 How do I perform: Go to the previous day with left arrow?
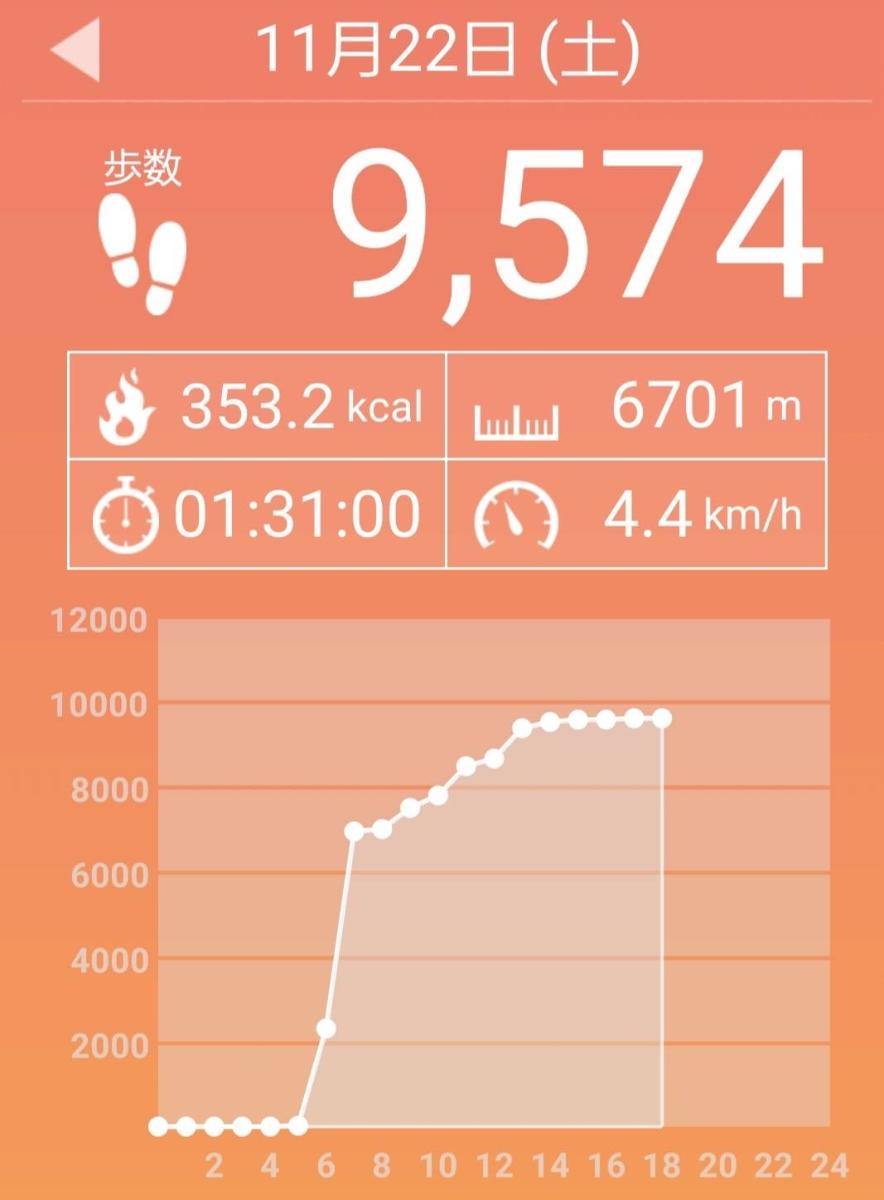coord(76,52)
